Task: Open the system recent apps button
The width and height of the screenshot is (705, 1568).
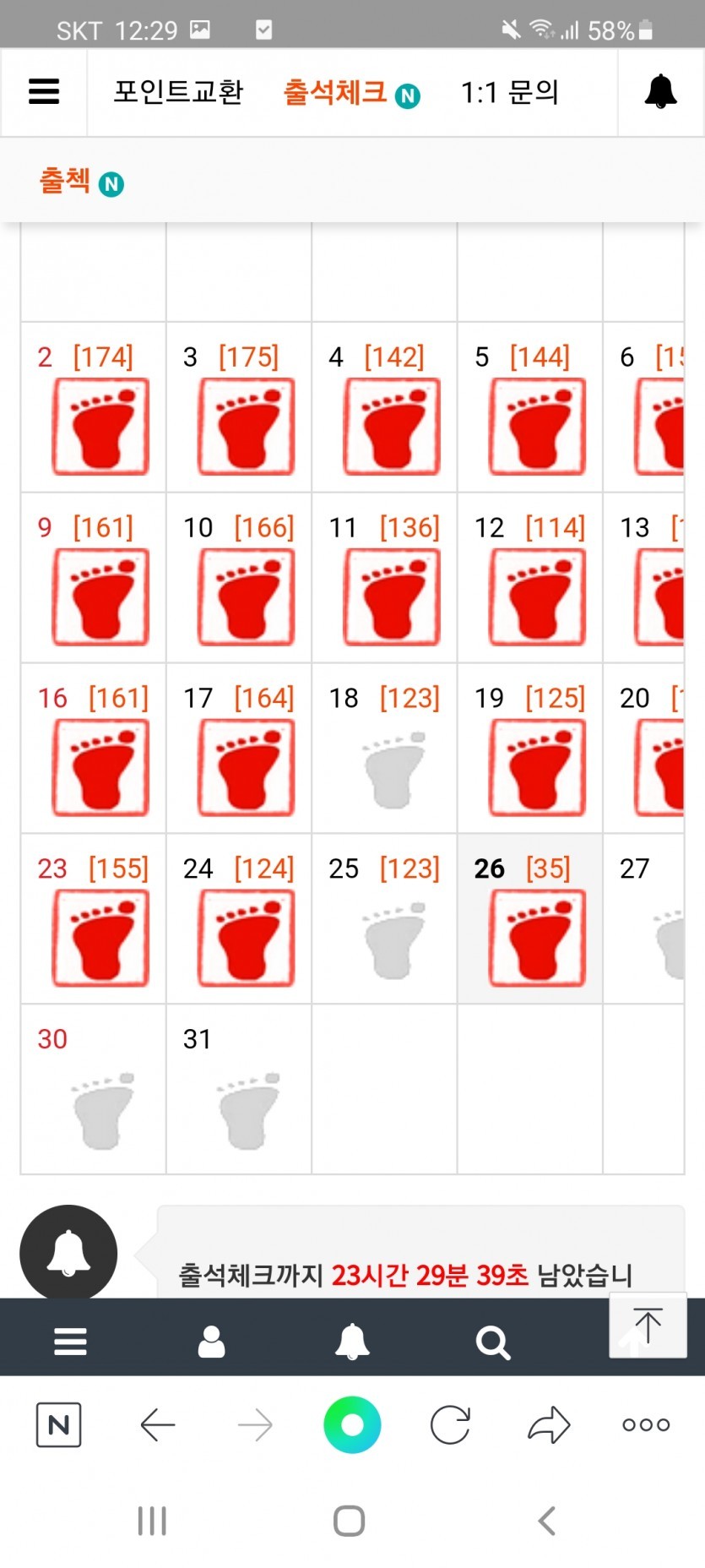Action: 152,1521
